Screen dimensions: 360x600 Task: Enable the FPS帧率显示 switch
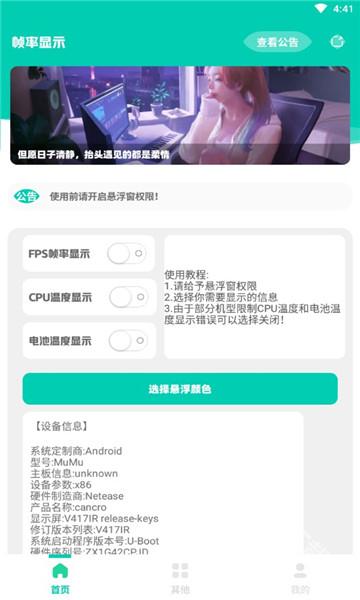127,253
